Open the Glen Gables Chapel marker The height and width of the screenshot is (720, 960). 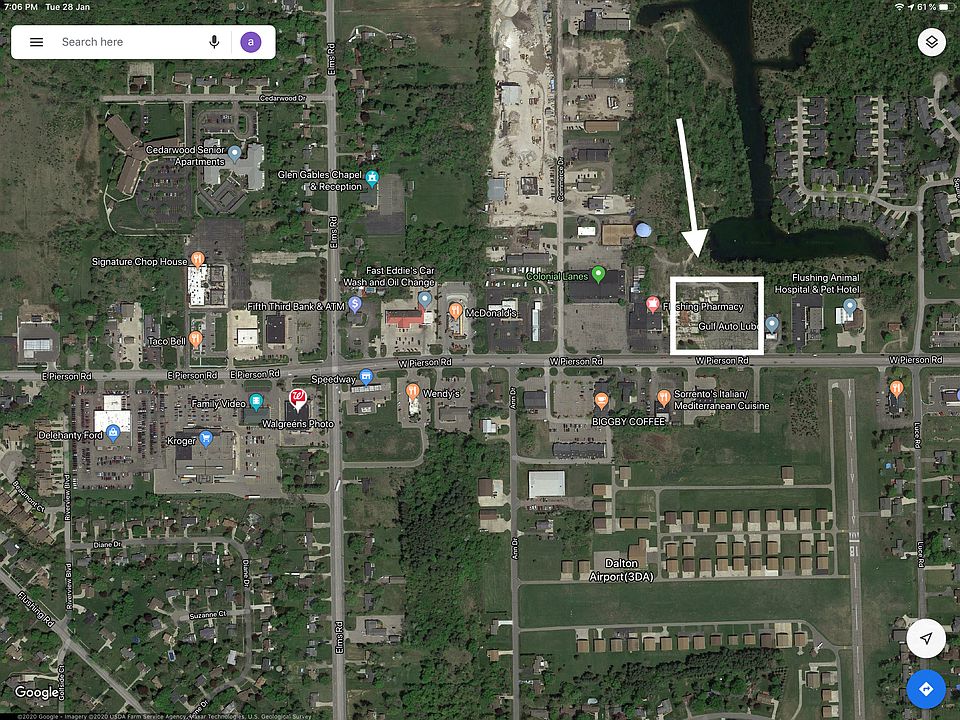(x=371, y=178)
